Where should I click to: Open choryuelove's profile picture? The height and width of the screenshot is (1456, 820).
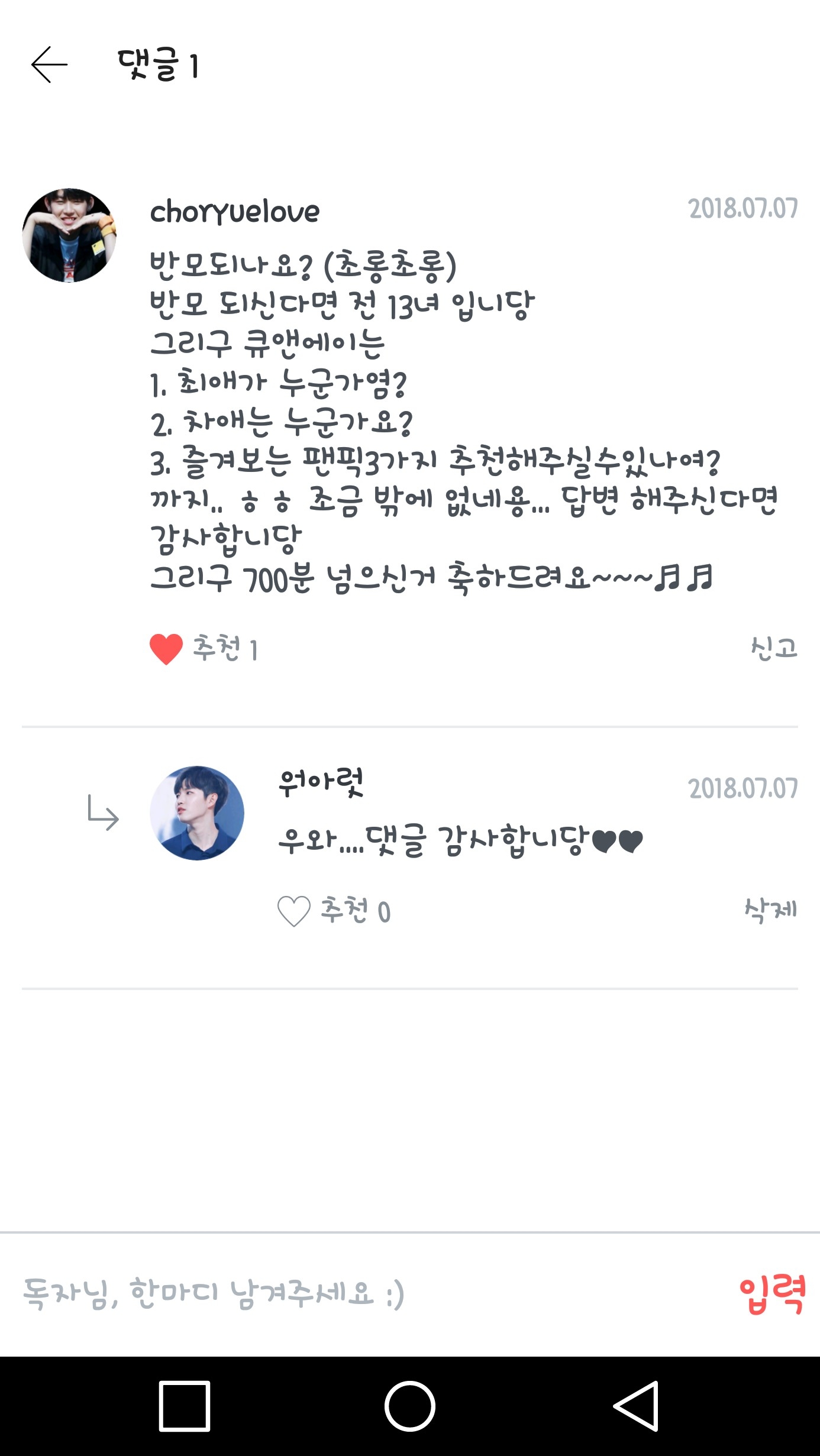click(69, 235)
